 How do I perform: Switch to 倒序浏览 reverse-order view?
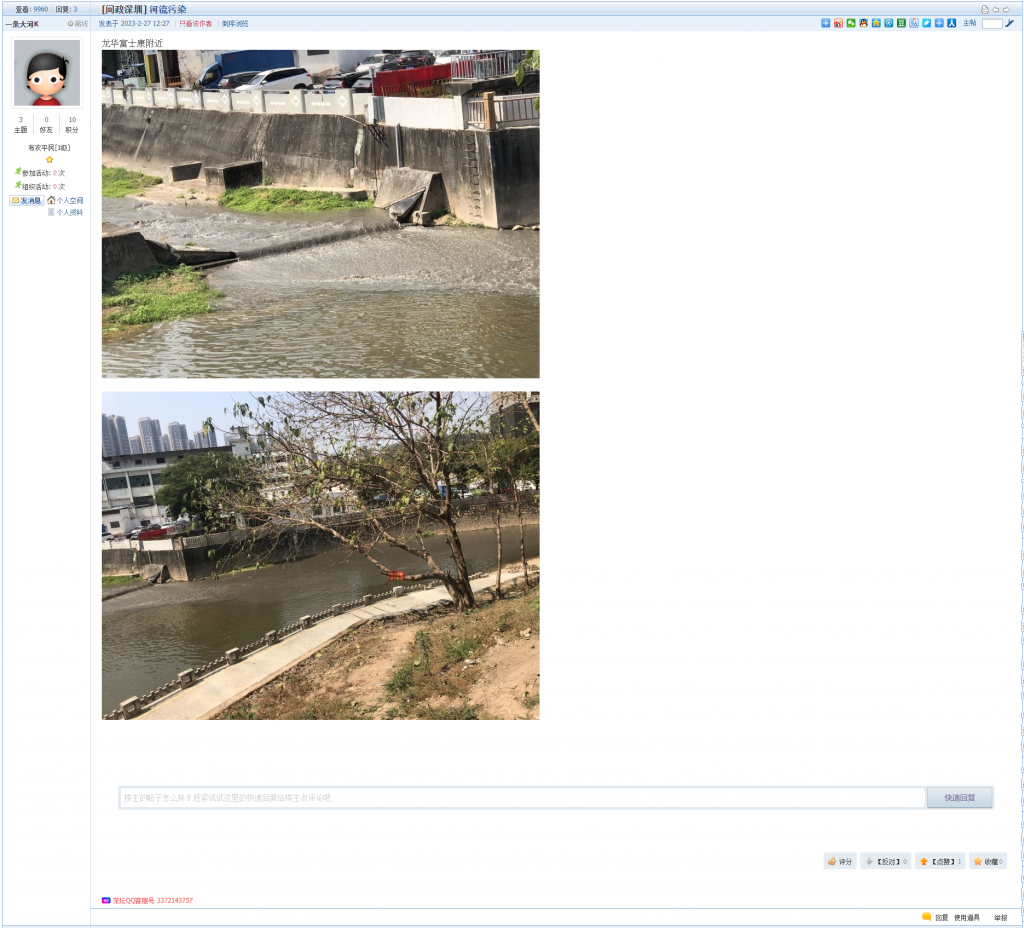pos(235,23)
